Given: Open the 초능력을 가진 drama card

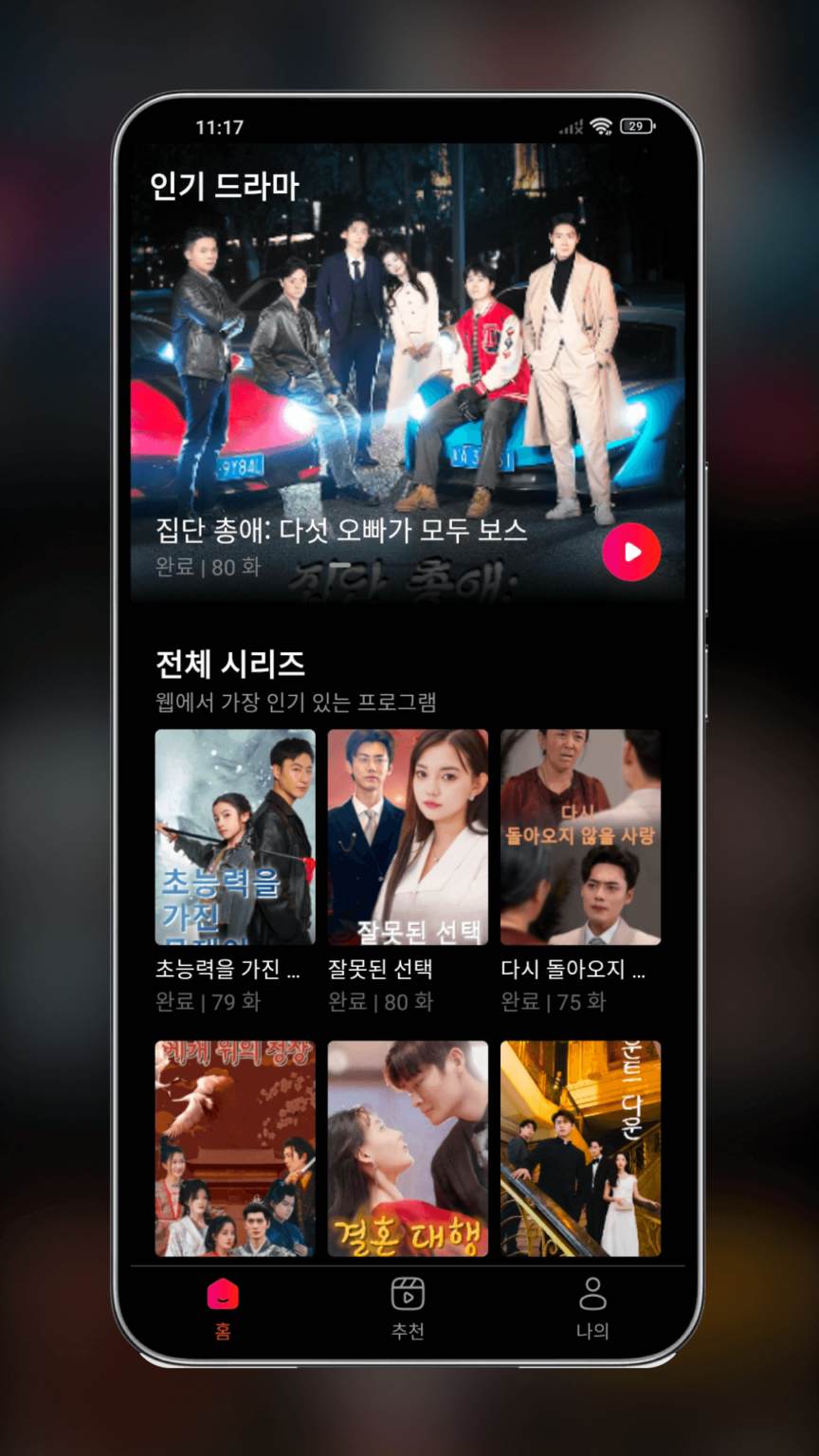Looking at the screenshot, I should coord(235,837).
